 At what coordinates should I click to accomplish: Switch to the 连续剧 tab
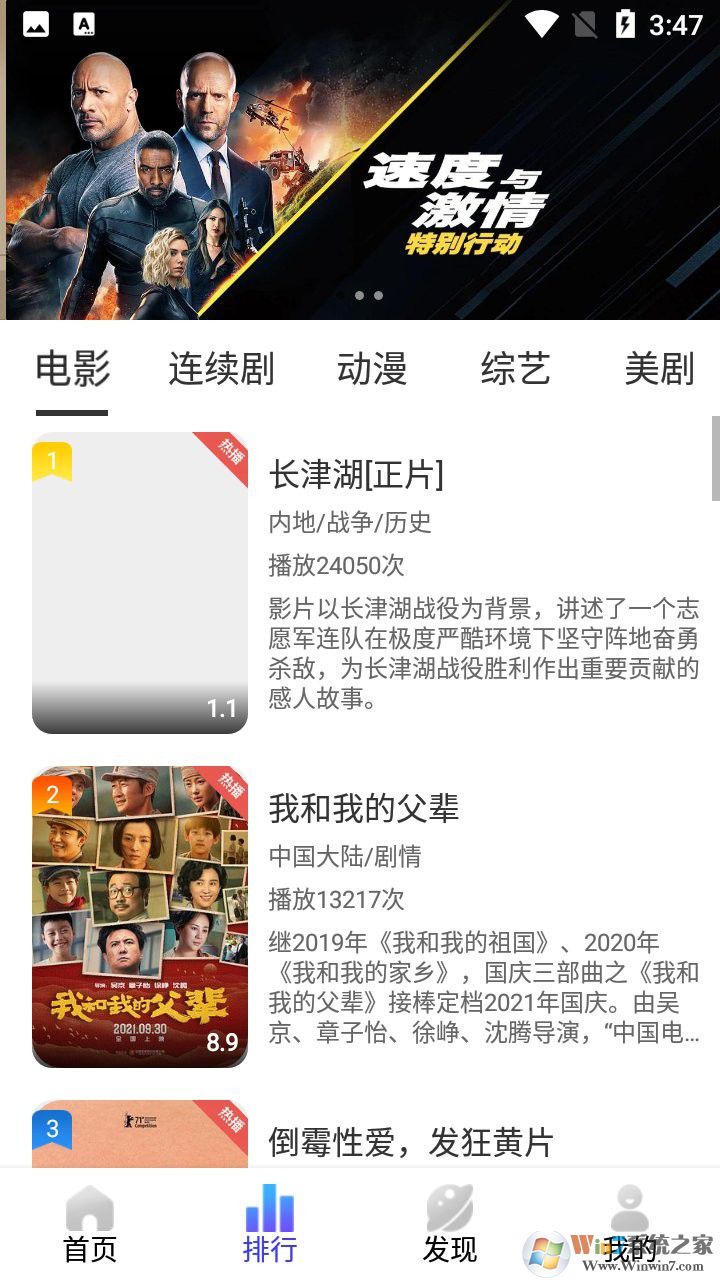point(221,370)
